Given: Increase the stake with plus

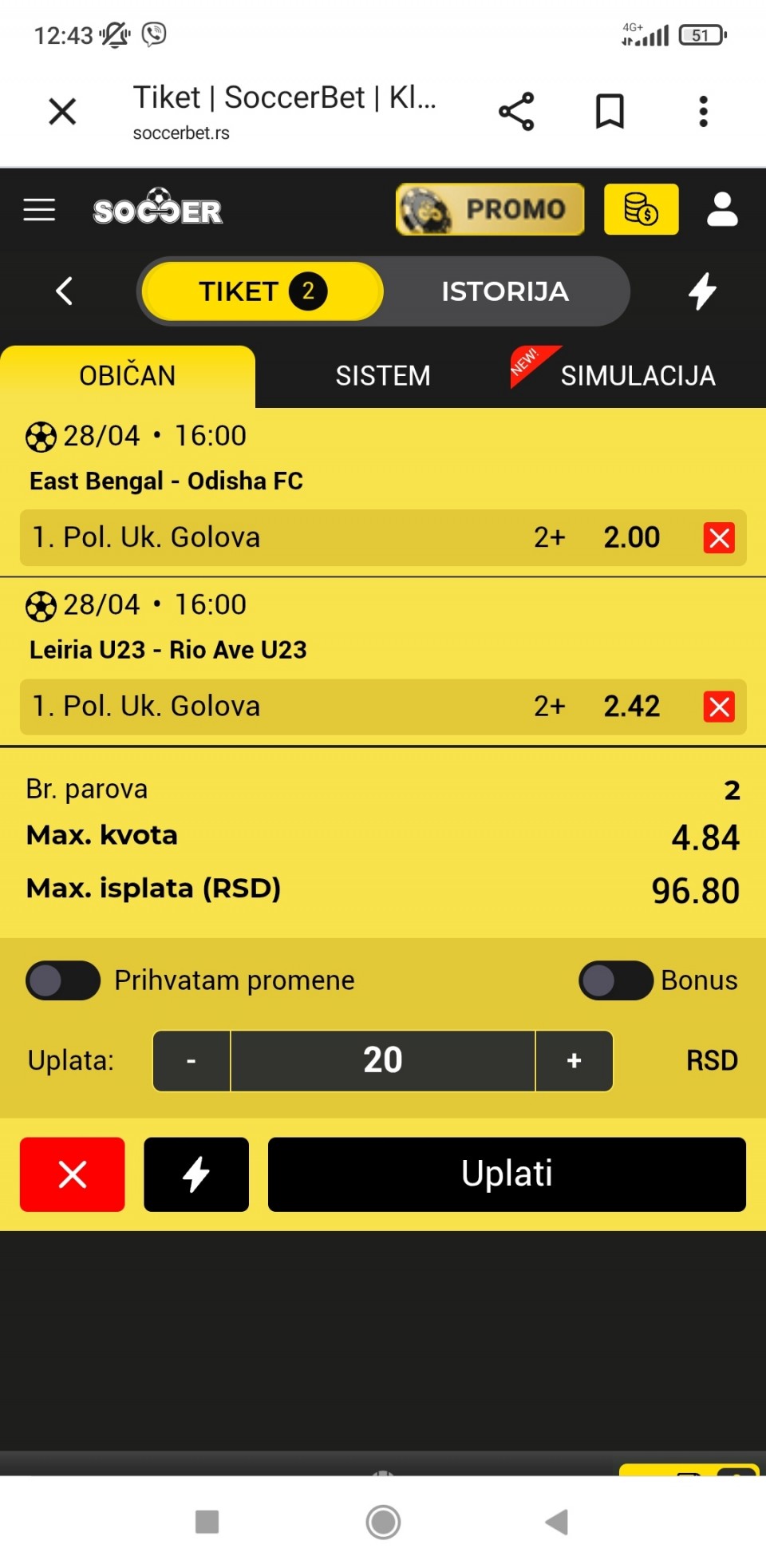Looking at the screenshot, I should pos(574,1061).
